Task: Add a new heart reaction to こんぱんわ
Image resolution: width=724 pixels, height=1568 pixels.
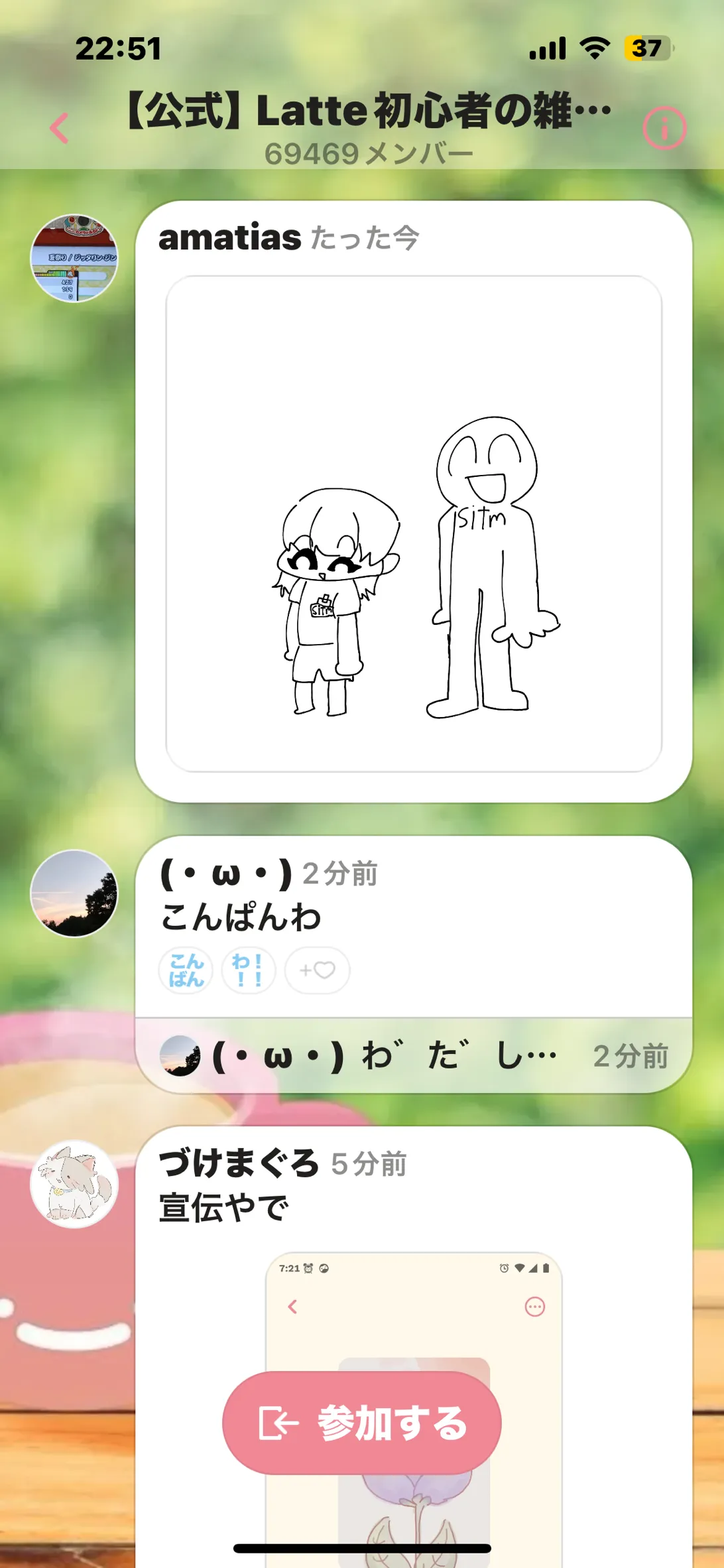Action: tap(317, 970)
